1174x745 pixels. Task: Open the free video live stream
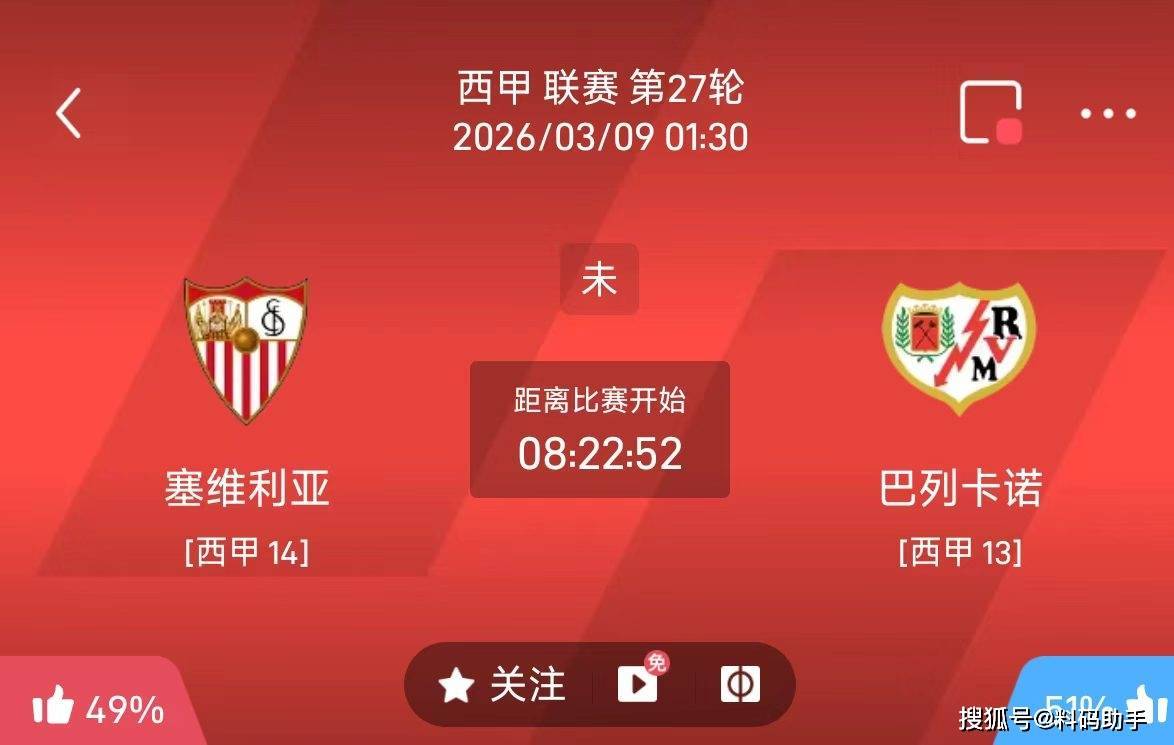(639, 684)
